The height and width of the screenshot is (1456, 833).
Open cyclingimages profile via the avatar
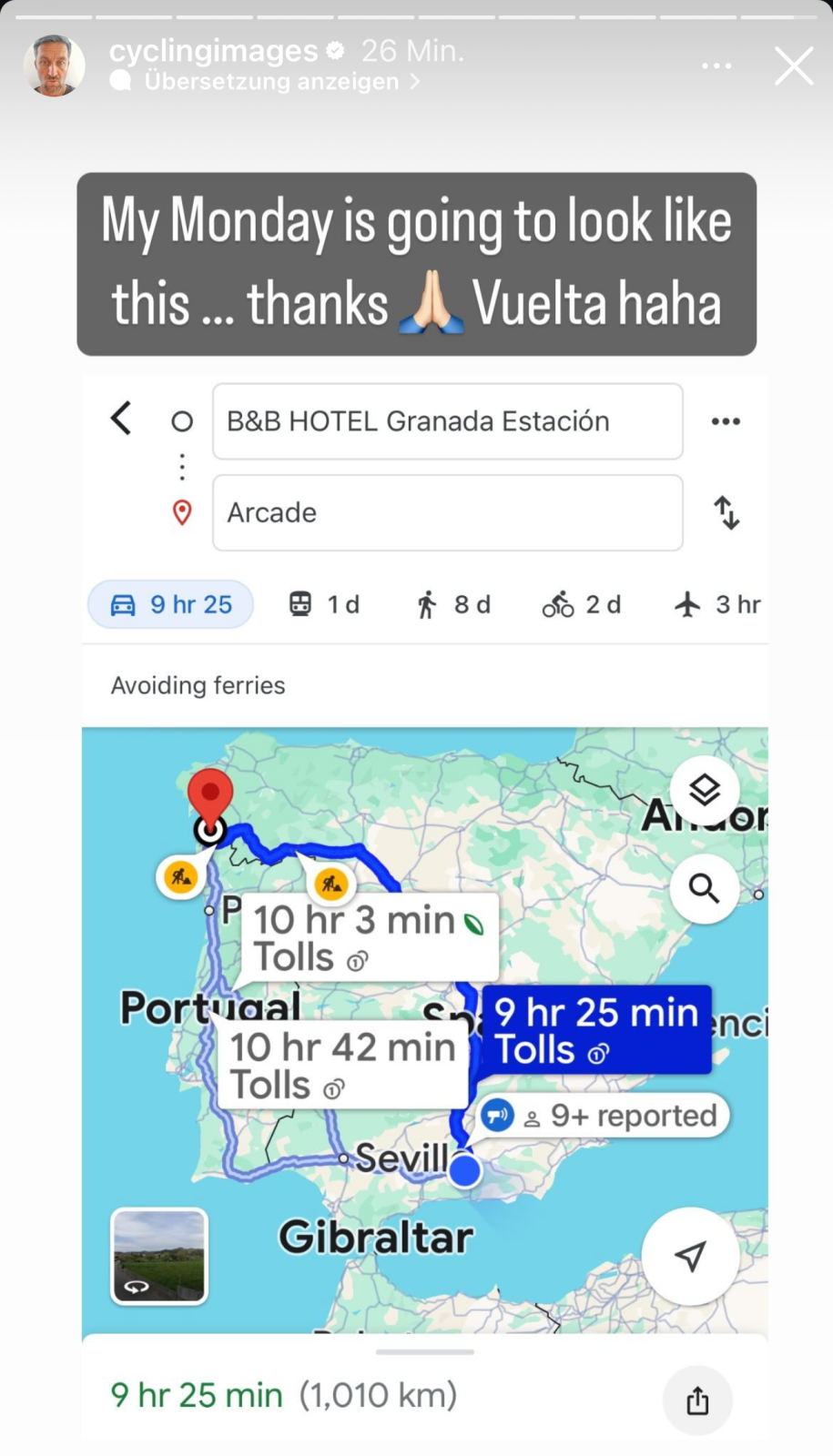(54, 66)
